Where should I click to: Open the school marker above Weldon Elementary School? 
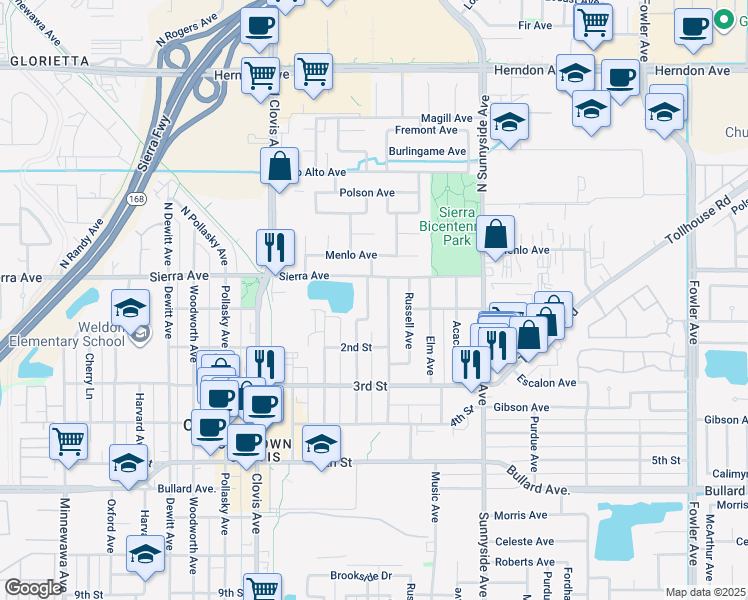coord(130,309)
